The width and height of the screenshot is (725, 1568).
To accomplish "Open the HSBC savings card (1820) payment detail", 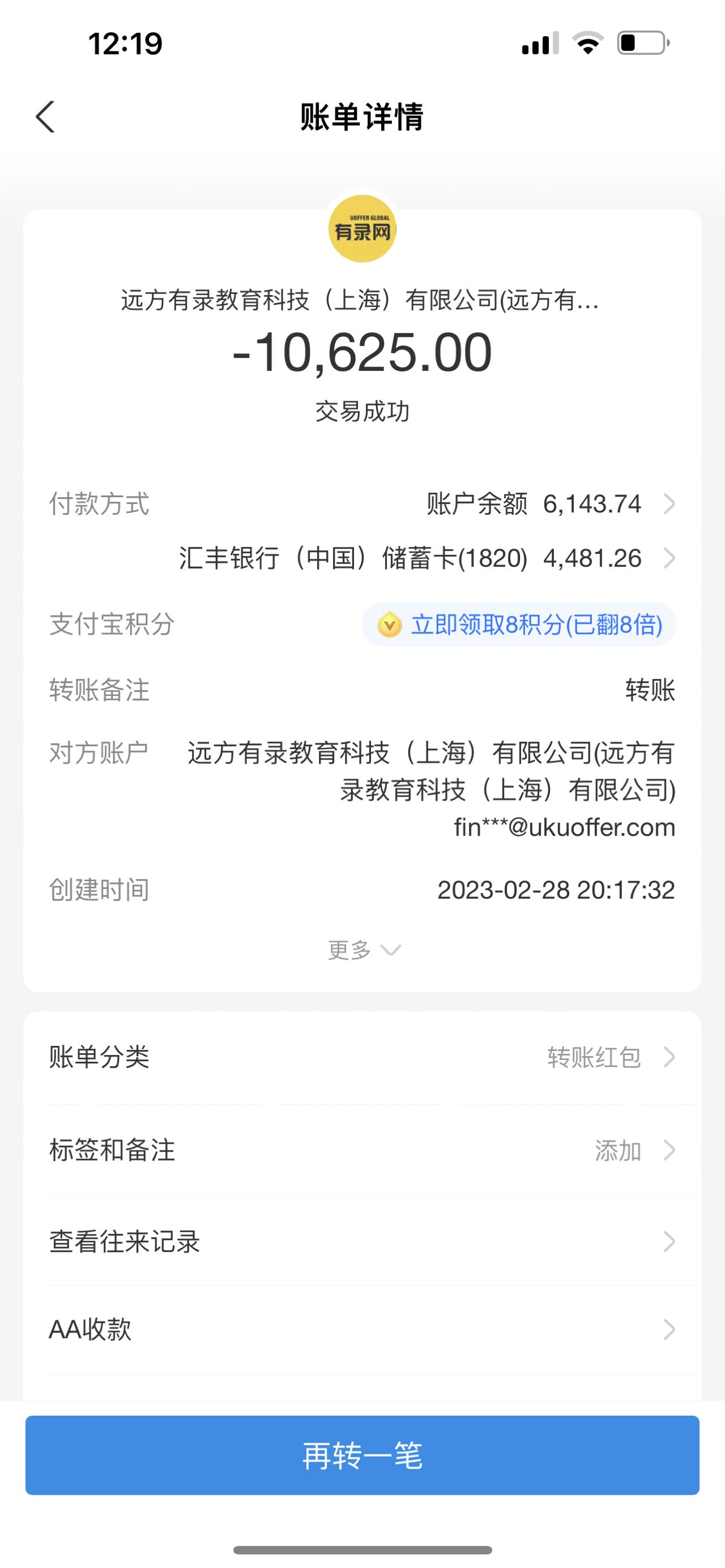I will point(426,558).
